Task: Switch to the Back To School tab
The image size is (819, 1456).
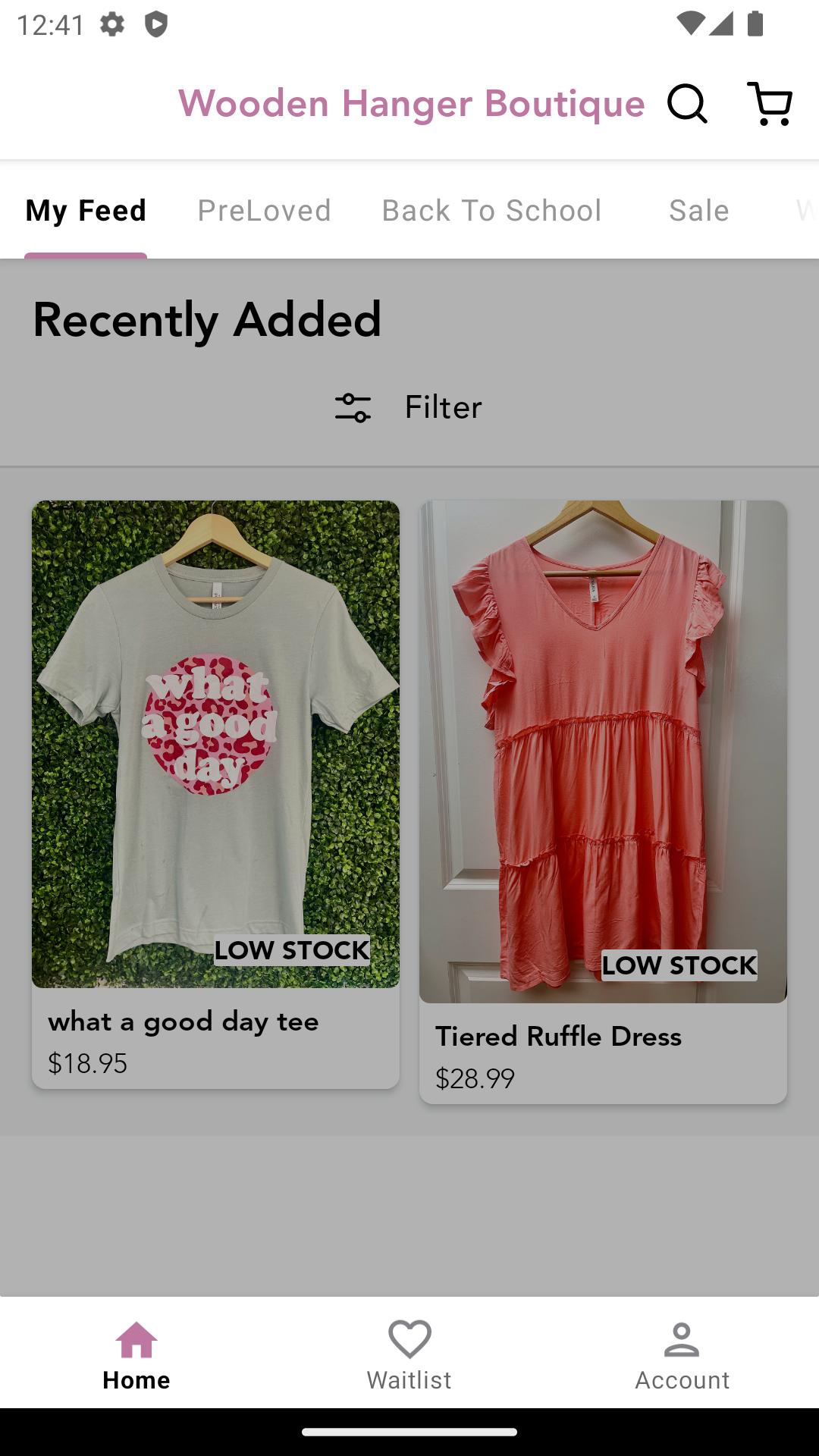Action: [x=491, y=210]
